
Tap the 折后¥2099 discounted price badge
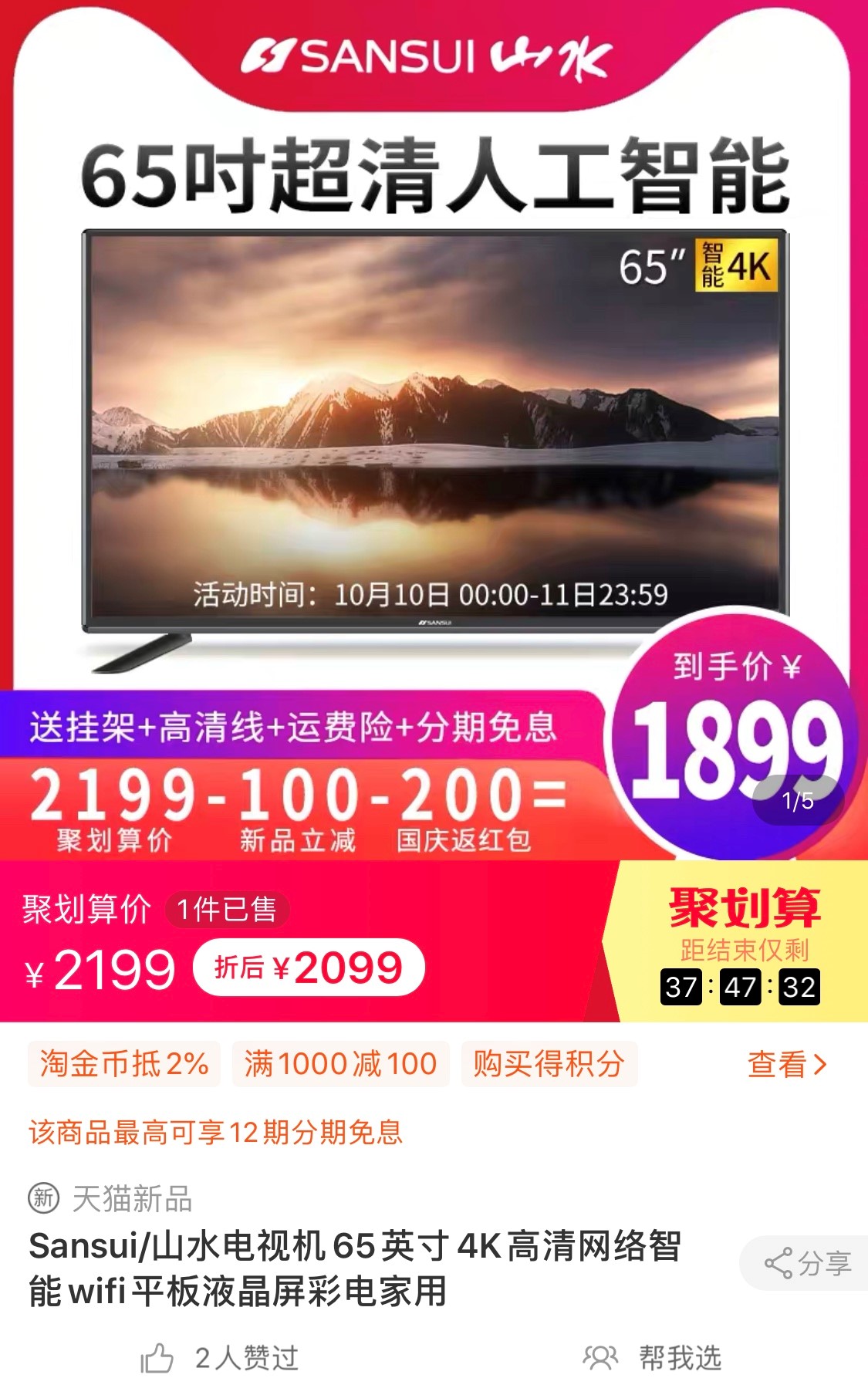tap(309, 968)
